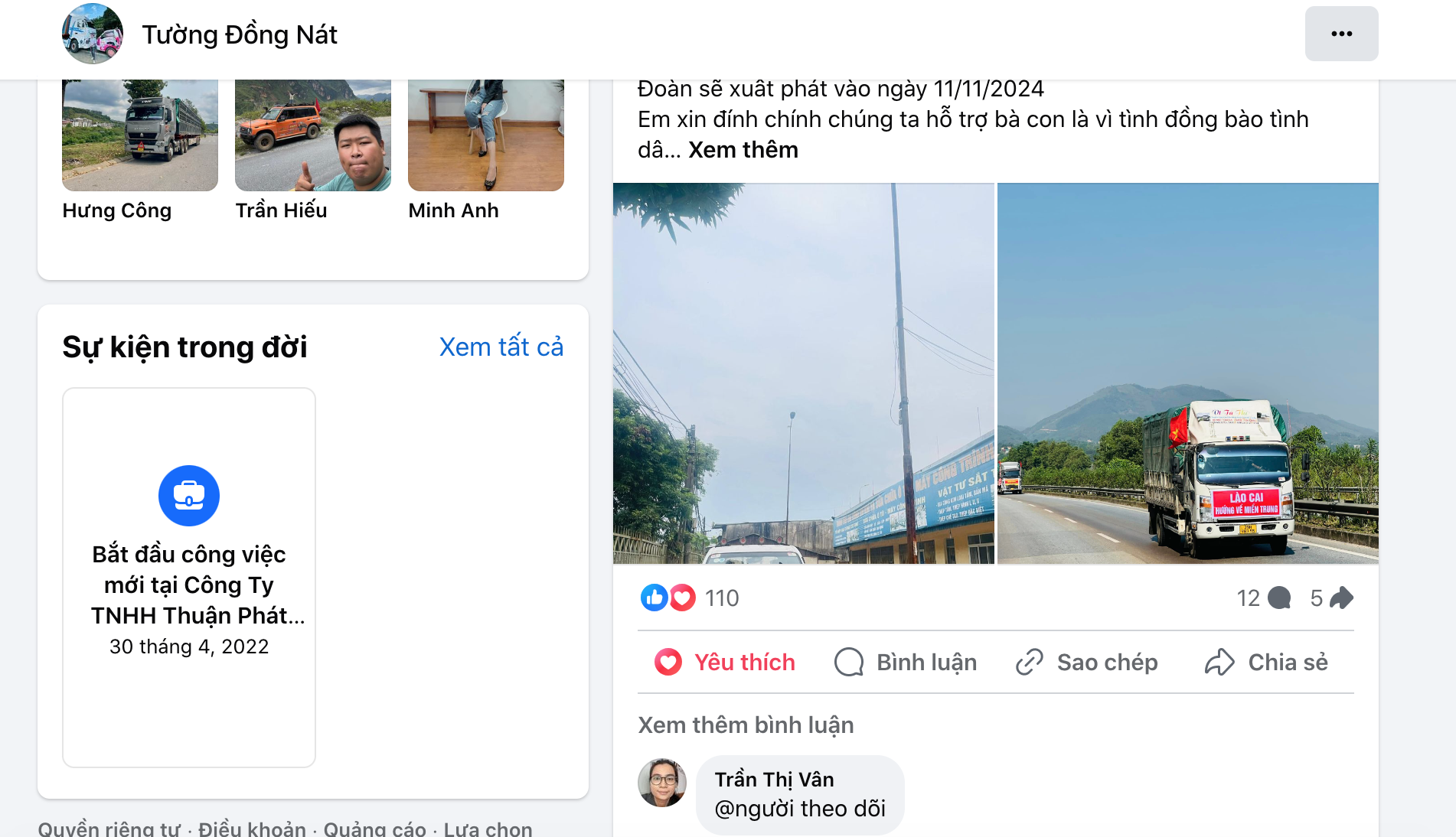Image resolution: width=1456 pixels, height=837 pixels.
Task: Tap Bình luận to comment
Action: [x=906, y=662]
